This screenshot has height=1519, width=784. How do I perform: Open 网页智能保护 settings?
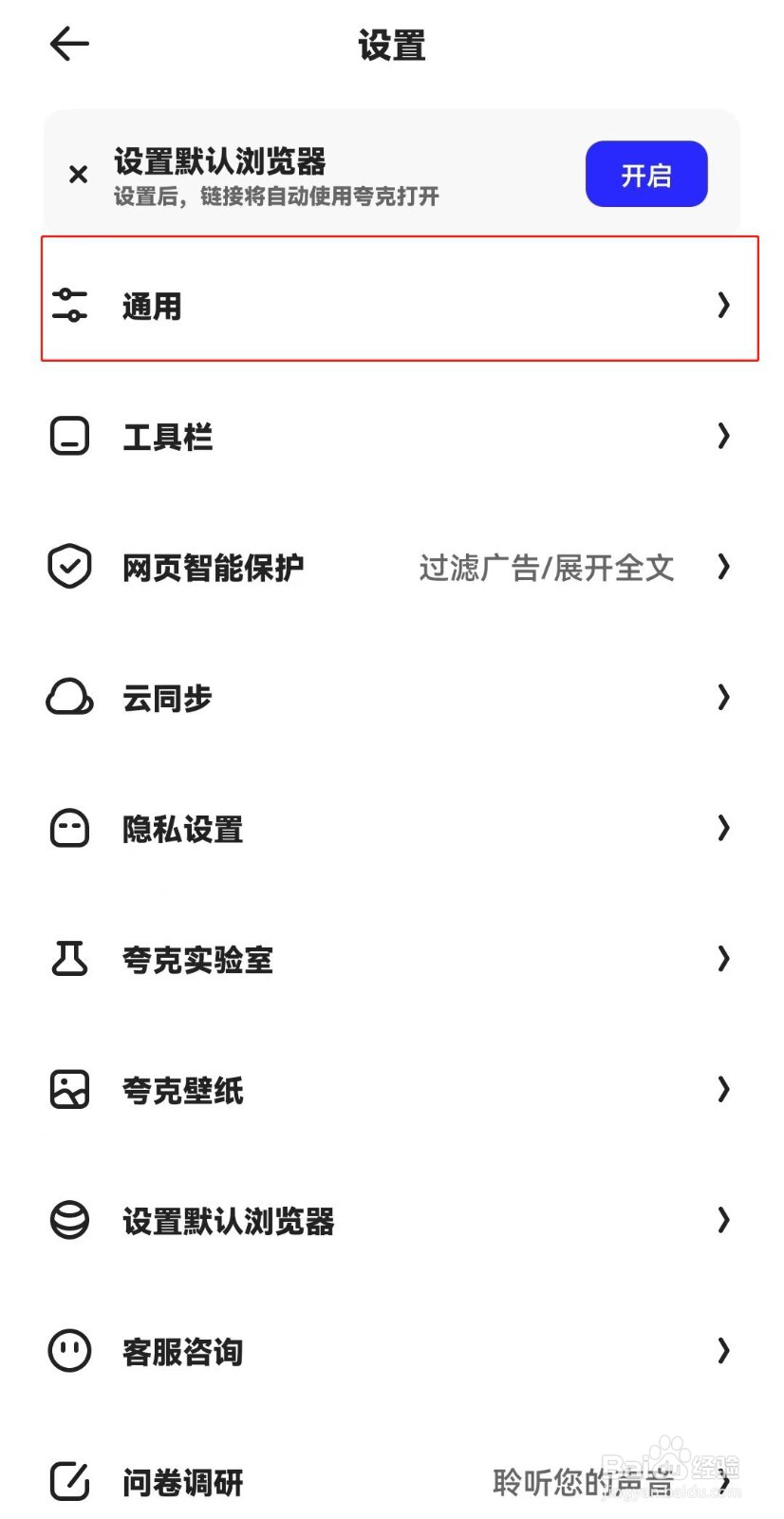point(392,568)
